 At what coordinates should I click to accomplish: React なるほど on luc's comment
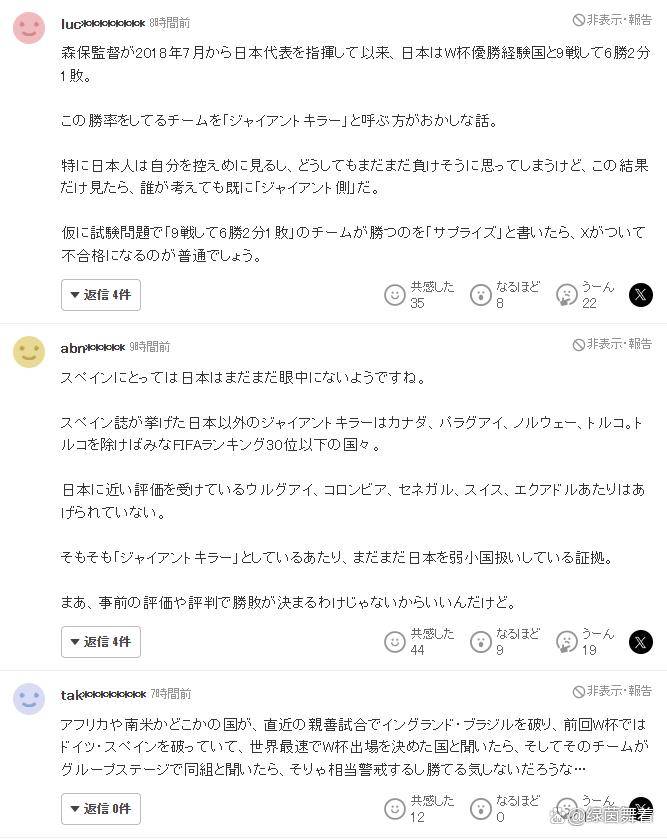(480, 295)
